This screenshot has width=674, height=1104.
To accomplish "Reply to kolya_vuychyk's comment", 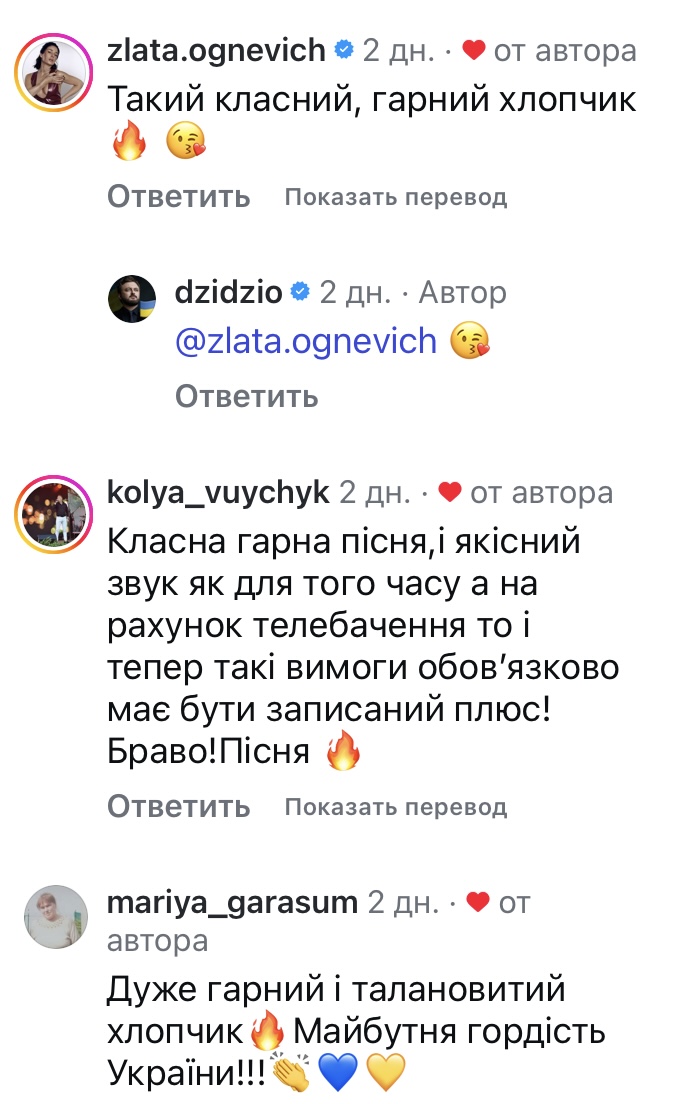I will tap(178, 805).
